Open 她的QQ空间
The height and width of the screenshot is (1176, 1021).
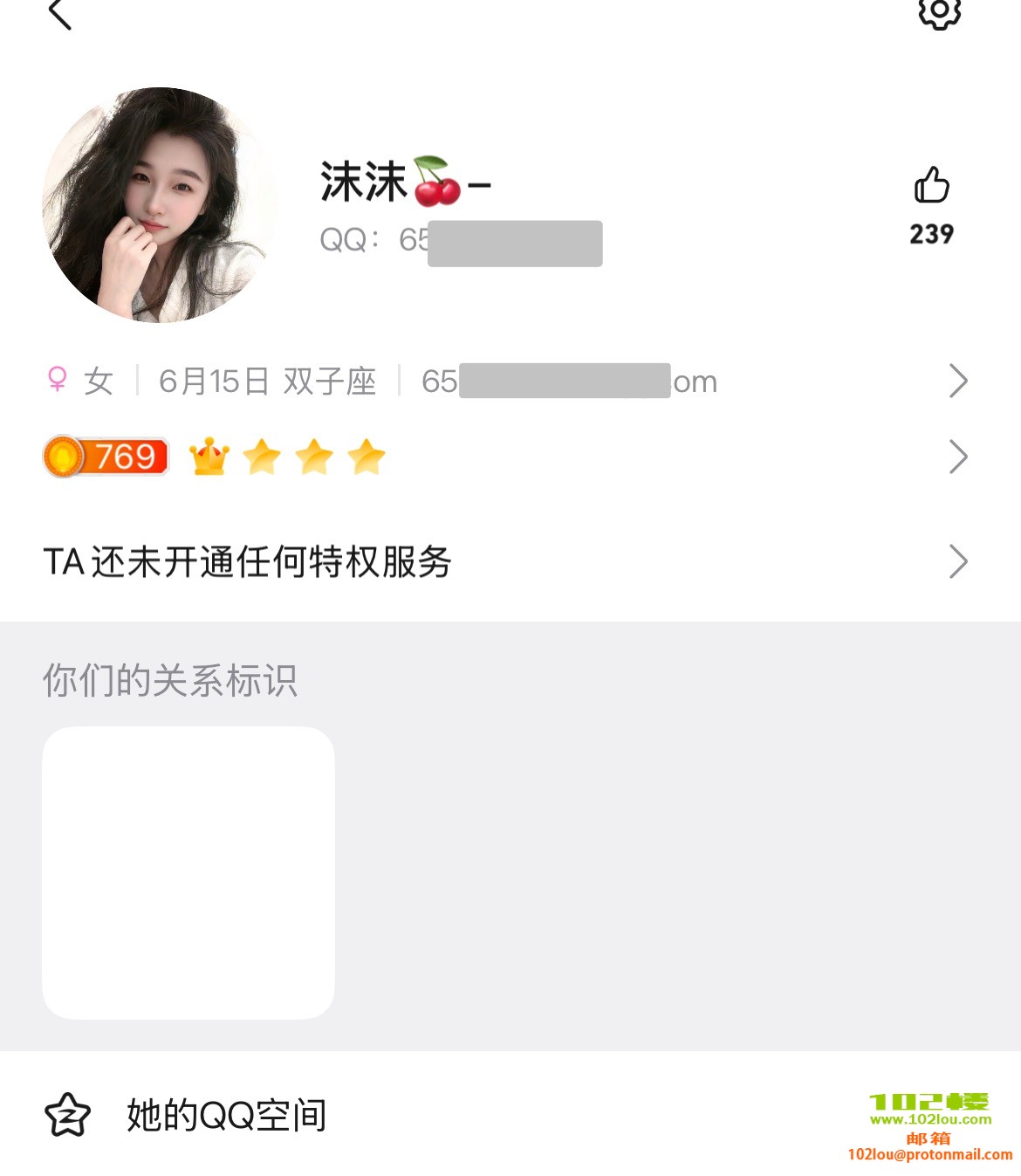227,1115
